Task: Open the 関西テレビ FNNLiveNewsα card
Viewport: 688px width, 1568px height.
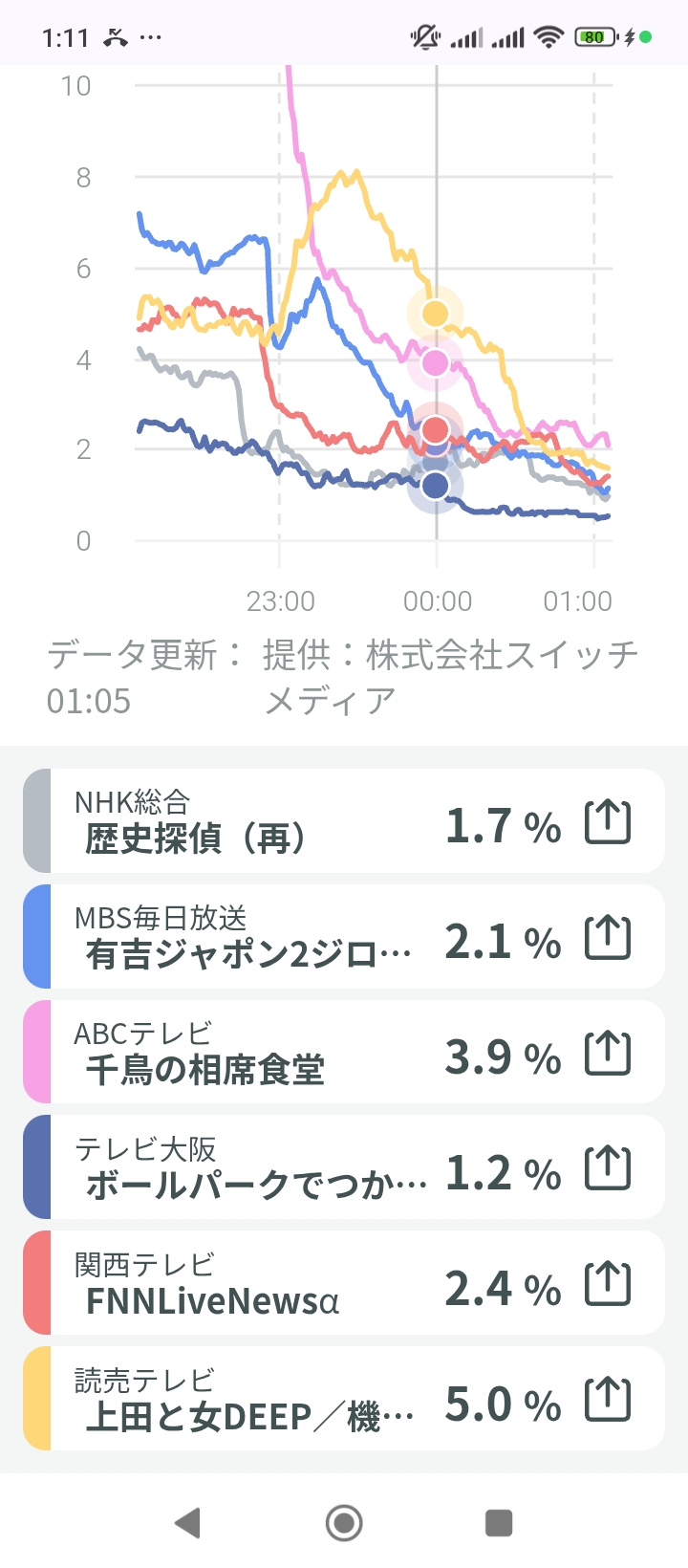Action: 344,1283
